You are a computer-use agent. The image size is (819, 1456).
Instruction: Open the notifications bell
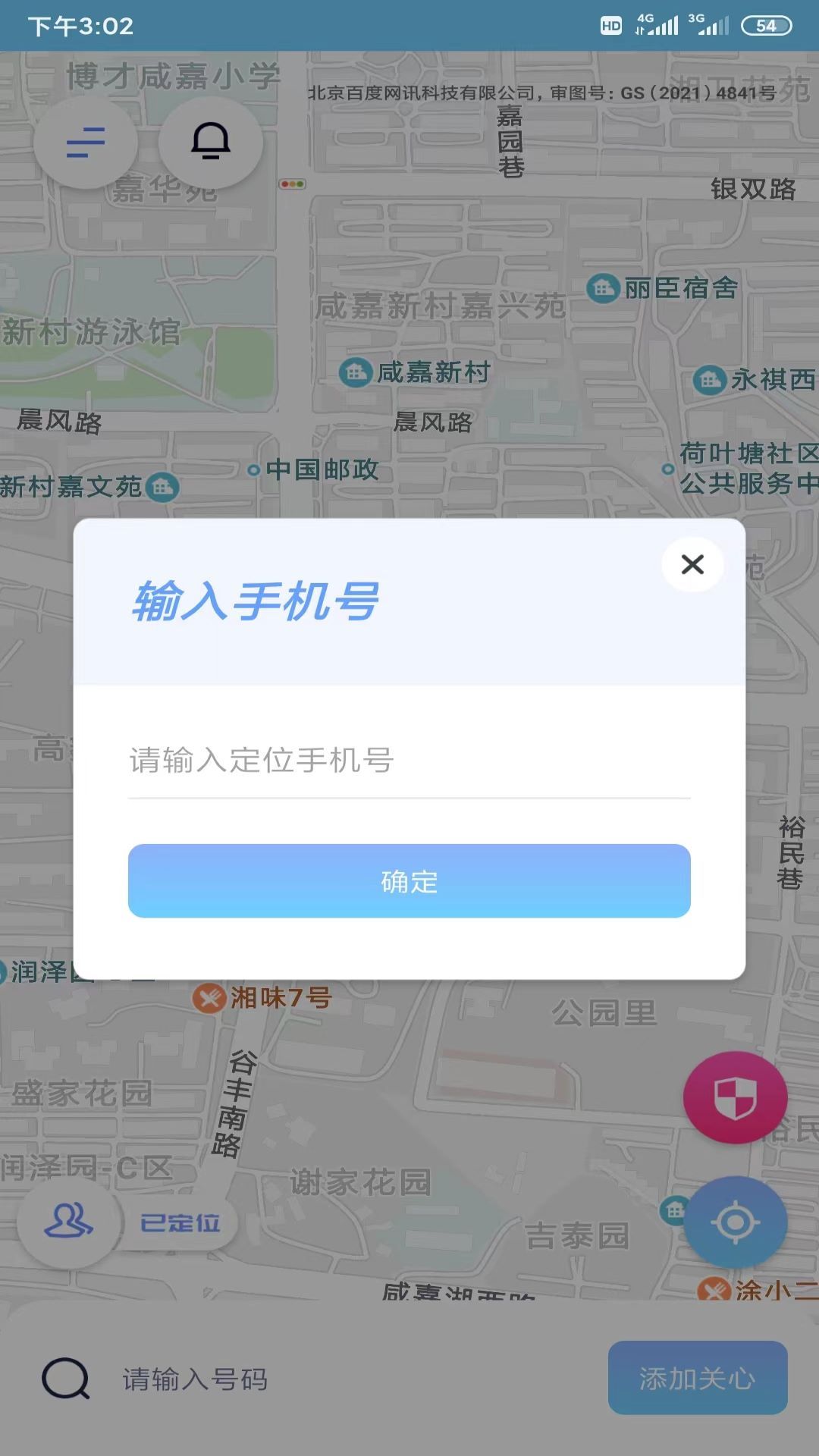pyautogui.click(x=210, y=142)
